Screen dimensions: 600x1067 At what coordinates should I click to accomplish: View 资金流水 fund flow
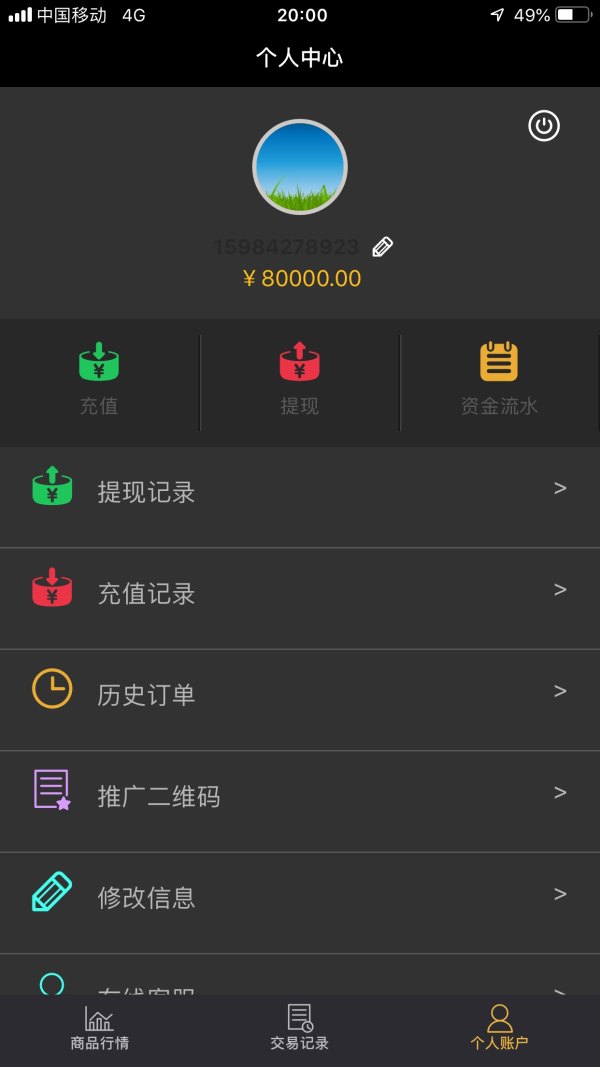499,378
